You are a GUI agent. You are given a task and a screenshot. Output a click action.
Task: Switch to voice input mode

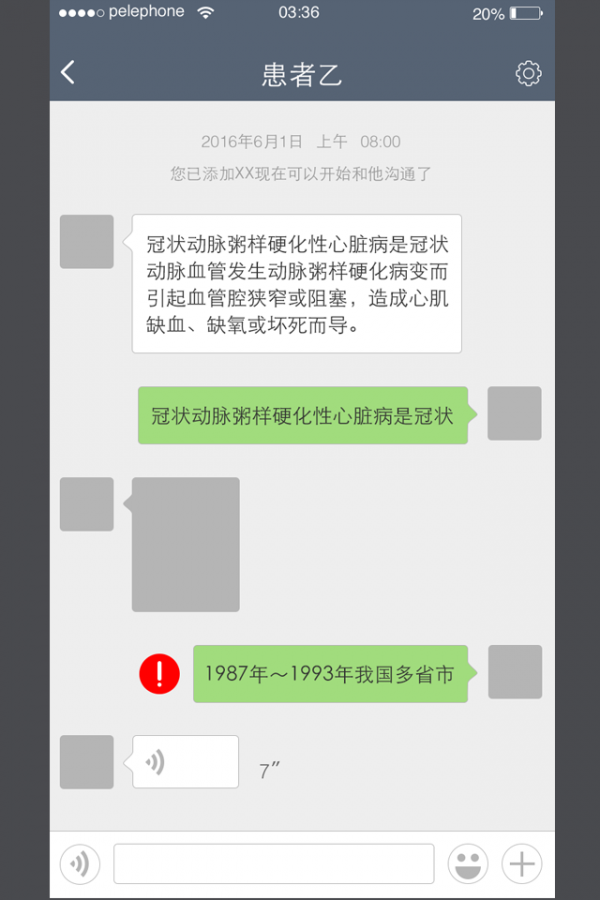tap(80, 863)
